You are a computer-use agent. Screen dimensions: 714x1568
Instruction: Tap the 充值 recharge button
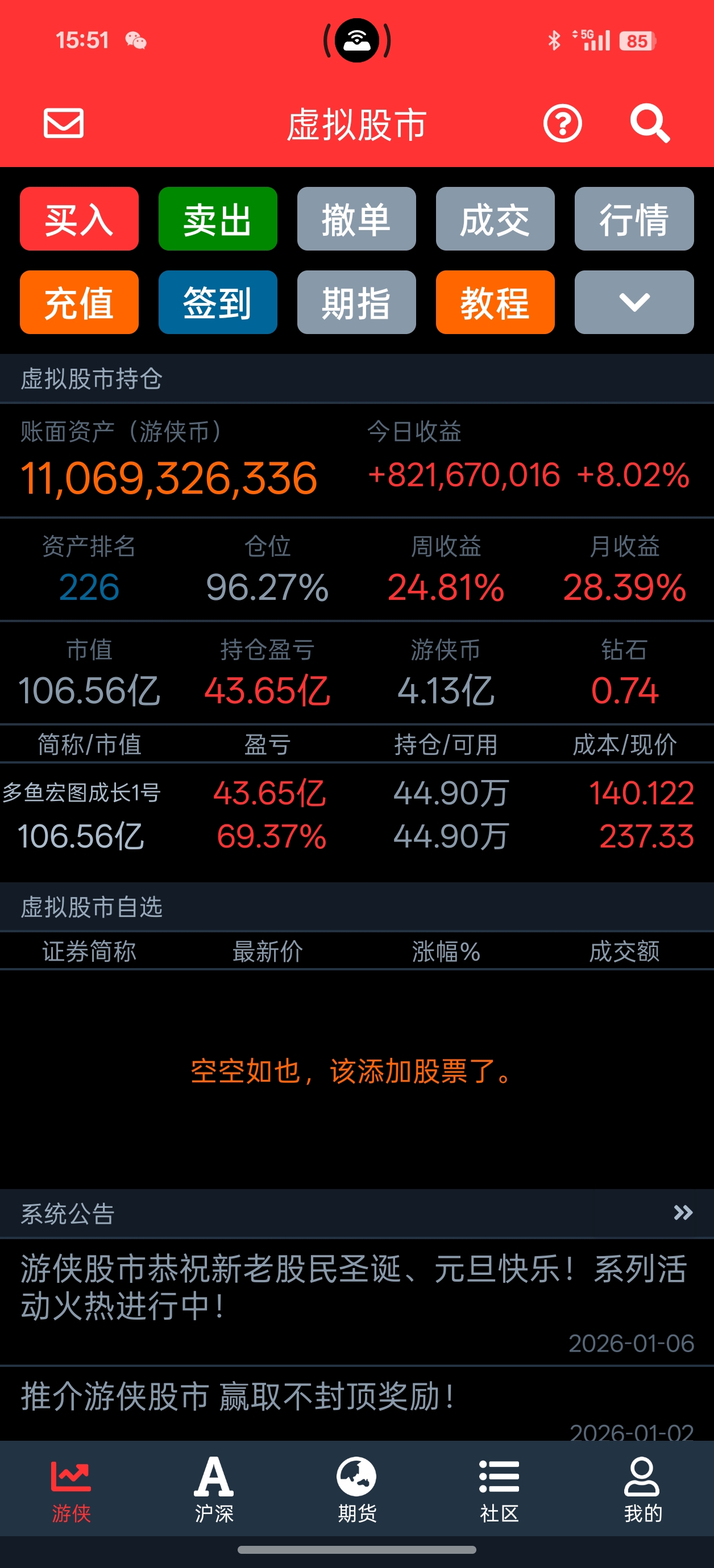79,302
